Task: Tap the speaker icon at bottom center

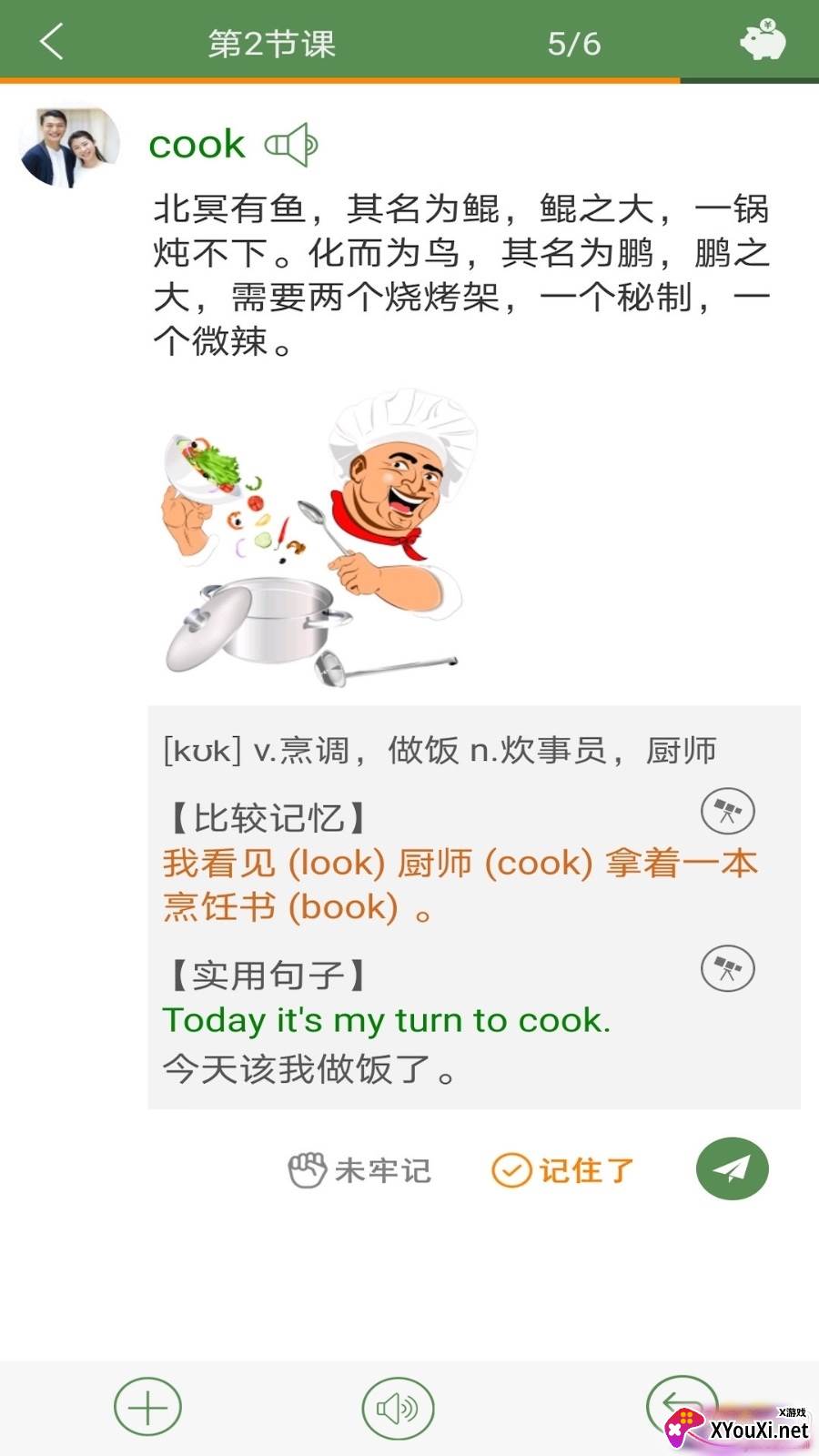Action: pos(396,1406)
